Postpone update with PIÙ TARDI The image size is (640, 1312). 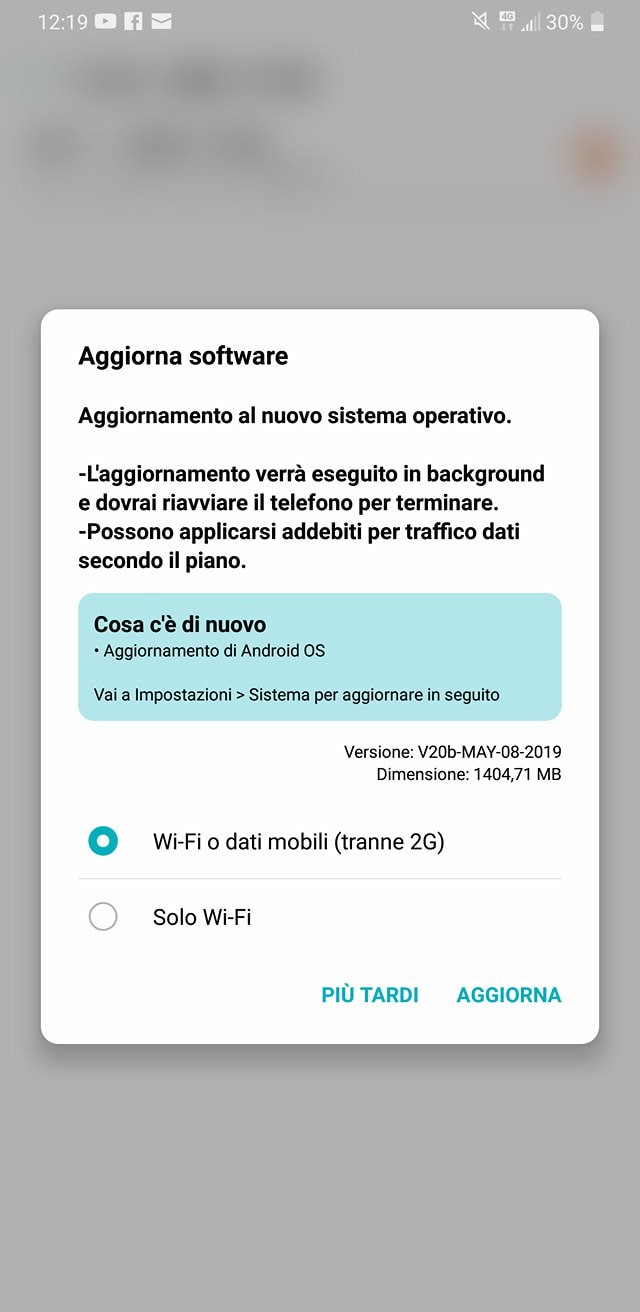pyautogui.click(x=370, y=995)
